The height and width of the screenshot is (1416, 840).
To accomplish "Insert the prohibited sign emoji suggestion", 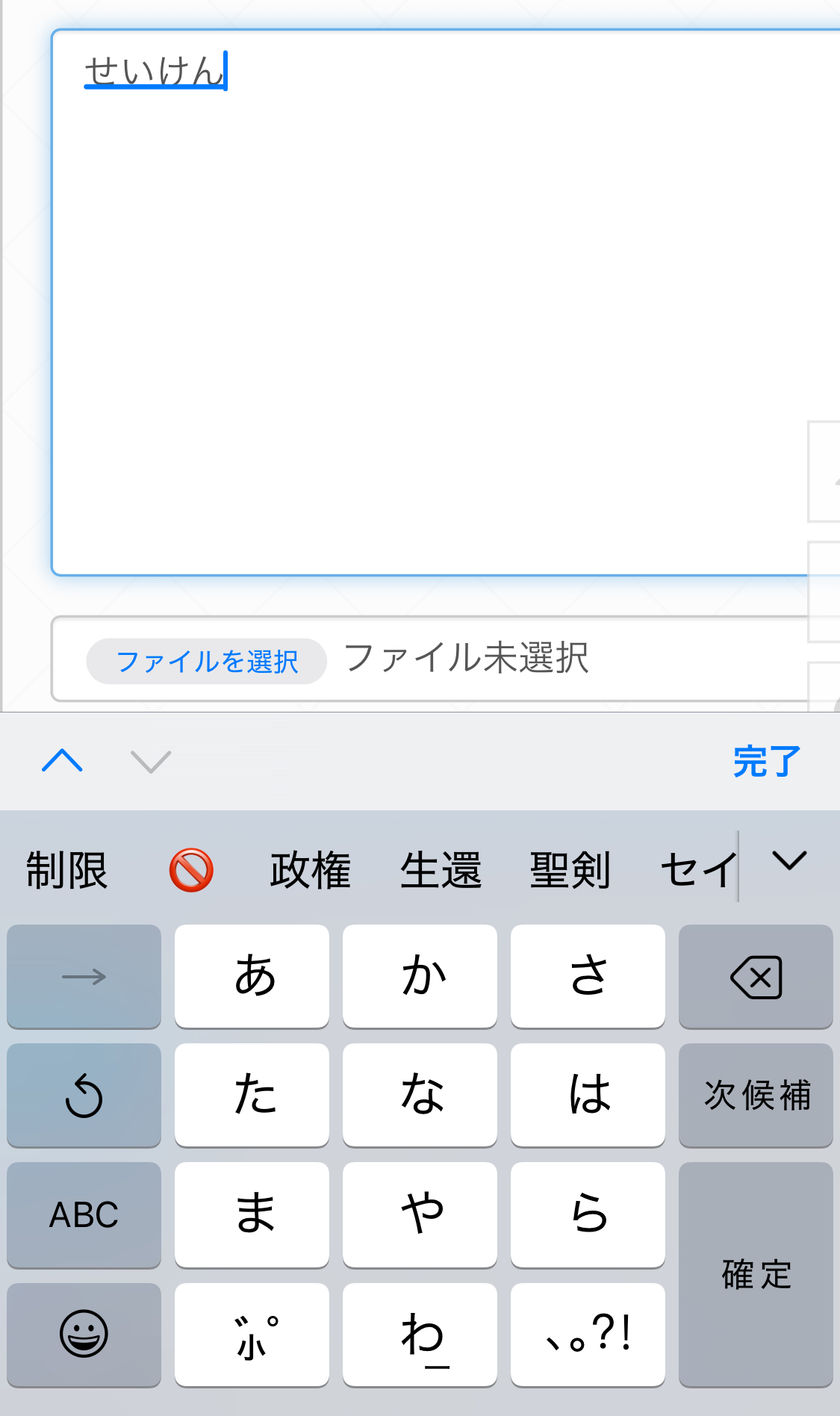I will pos(191,870).
